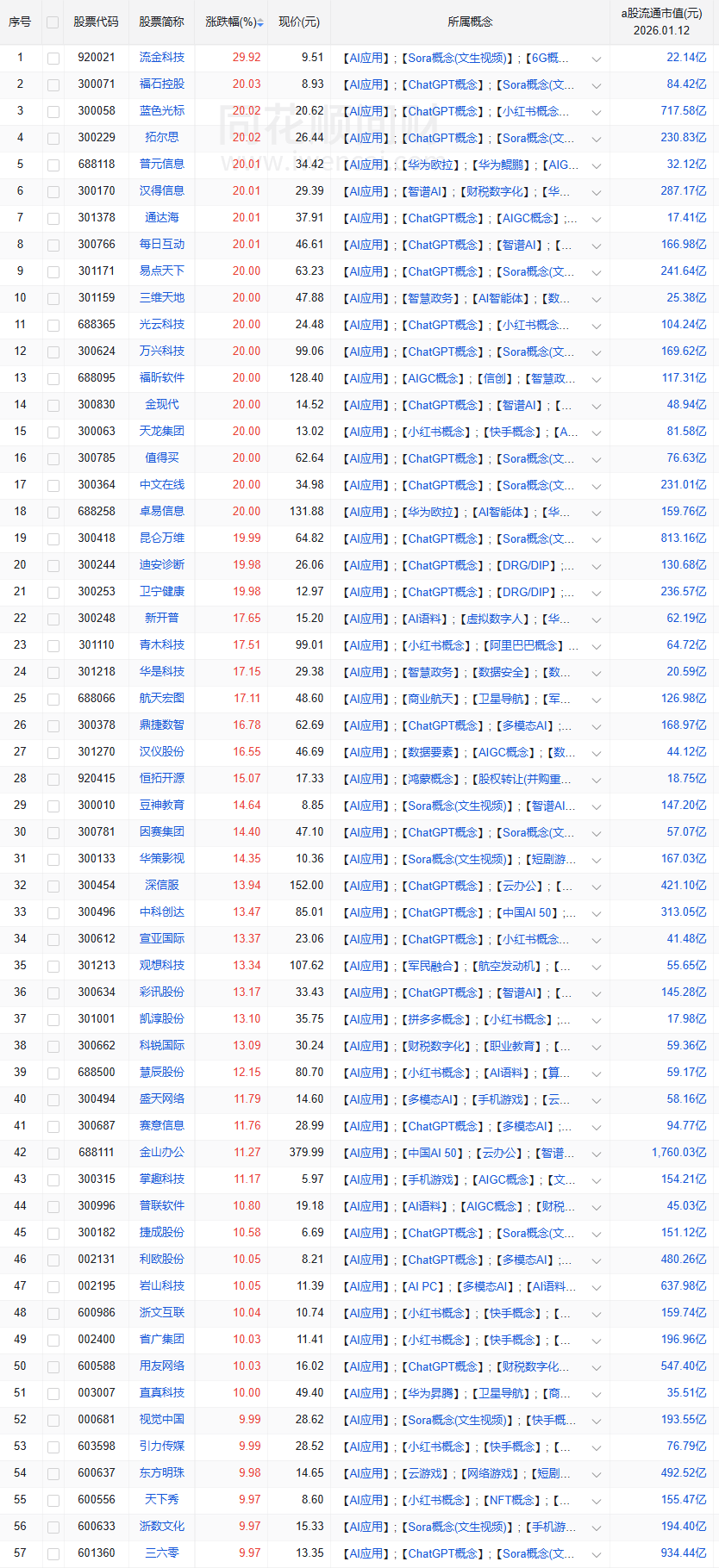Open the 华为欧拉 concept tag for 普元信息
Screen dimensions: 719x1568
tap(431, 165)
